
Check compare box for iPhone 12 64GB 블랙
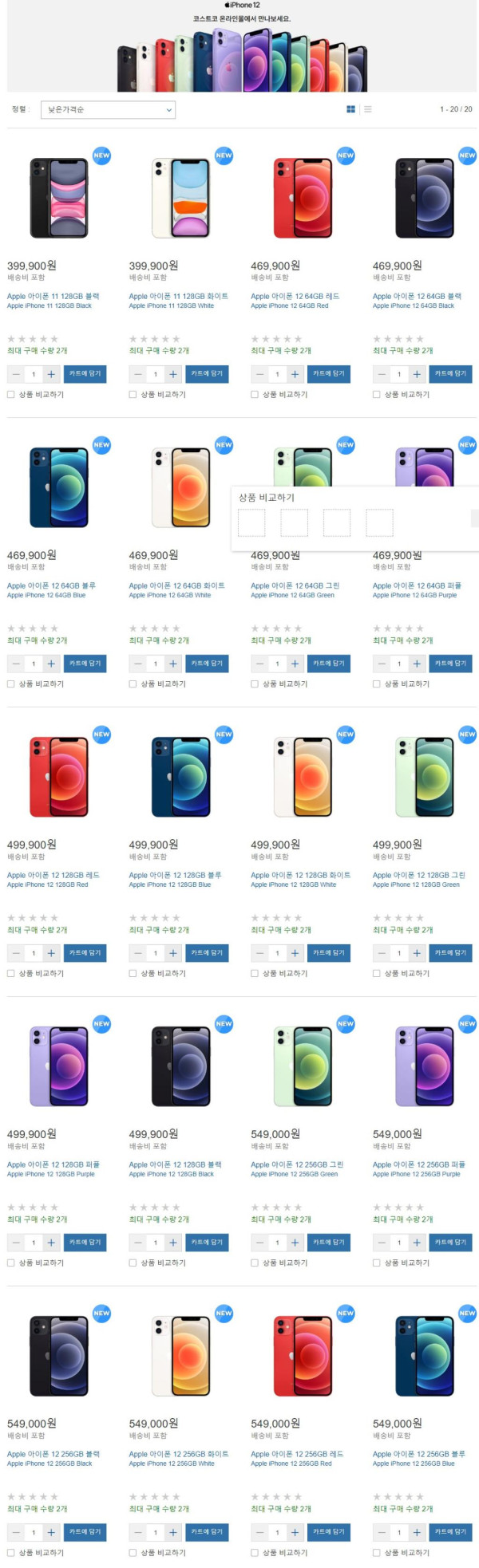click(x=377, y=394)
